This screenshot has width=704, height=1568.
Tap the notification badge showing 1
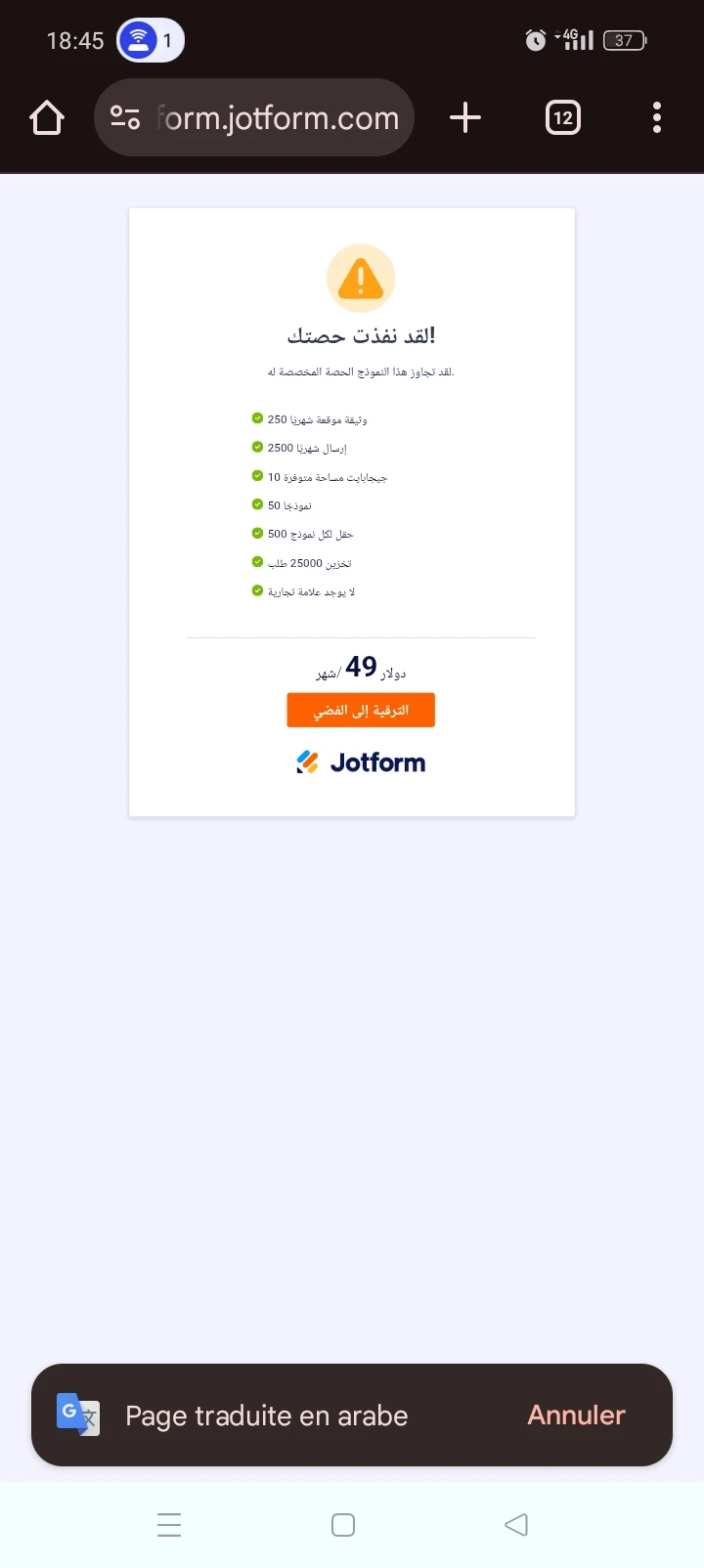pyautogui.click(x=167, y=40)
